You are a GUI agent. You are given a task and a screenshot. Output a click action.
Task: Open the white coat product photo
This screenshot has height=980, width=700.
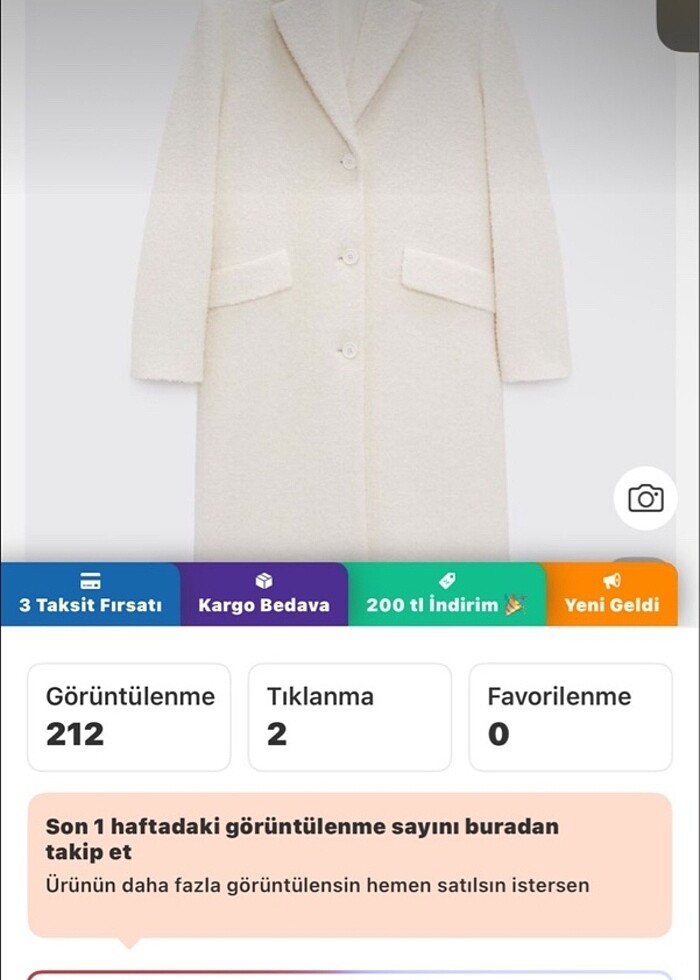click(350, 280)
